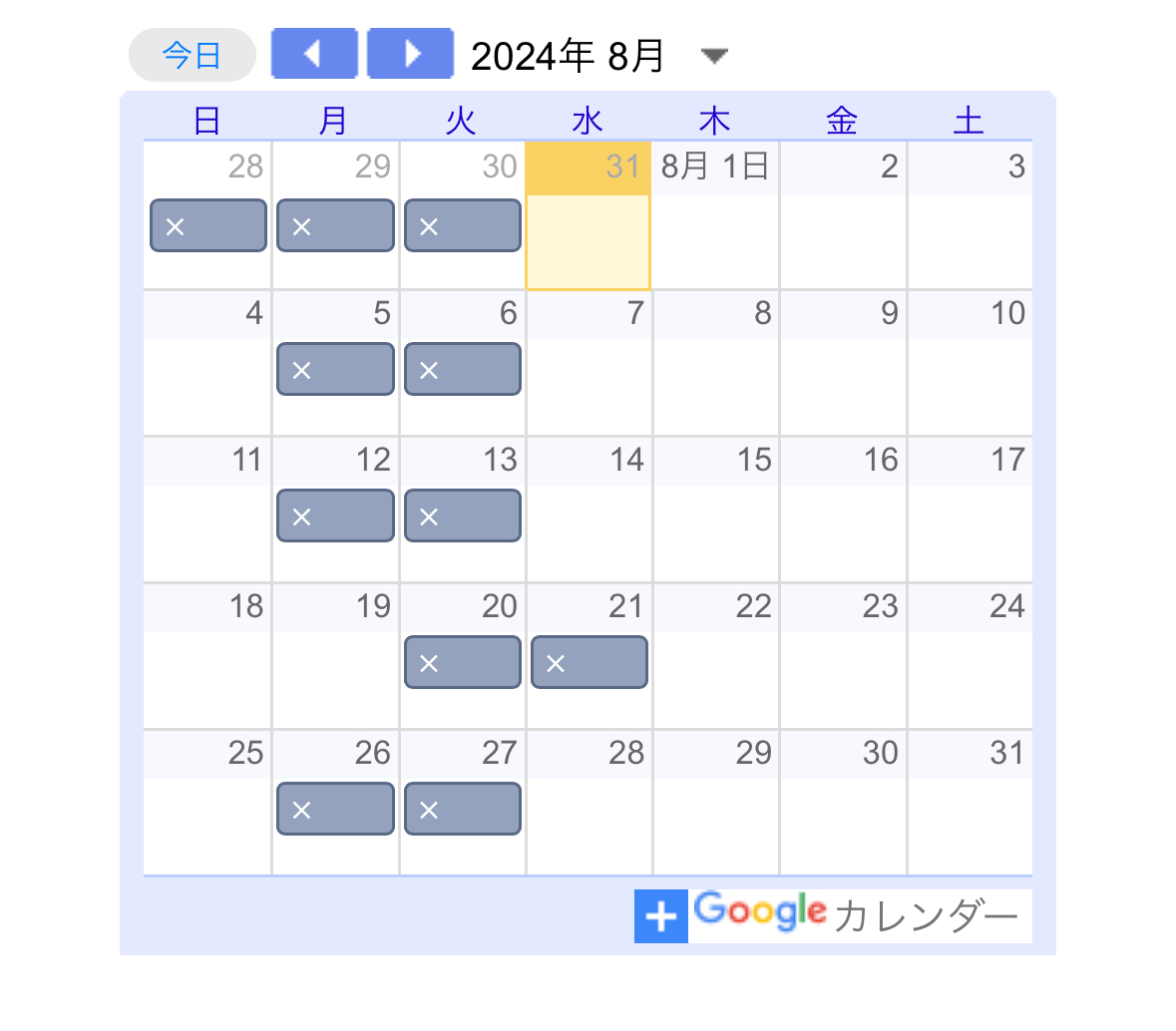Open the × event on August 5
This screenshot has height=1031, width=1176.
tap(335, 370)
